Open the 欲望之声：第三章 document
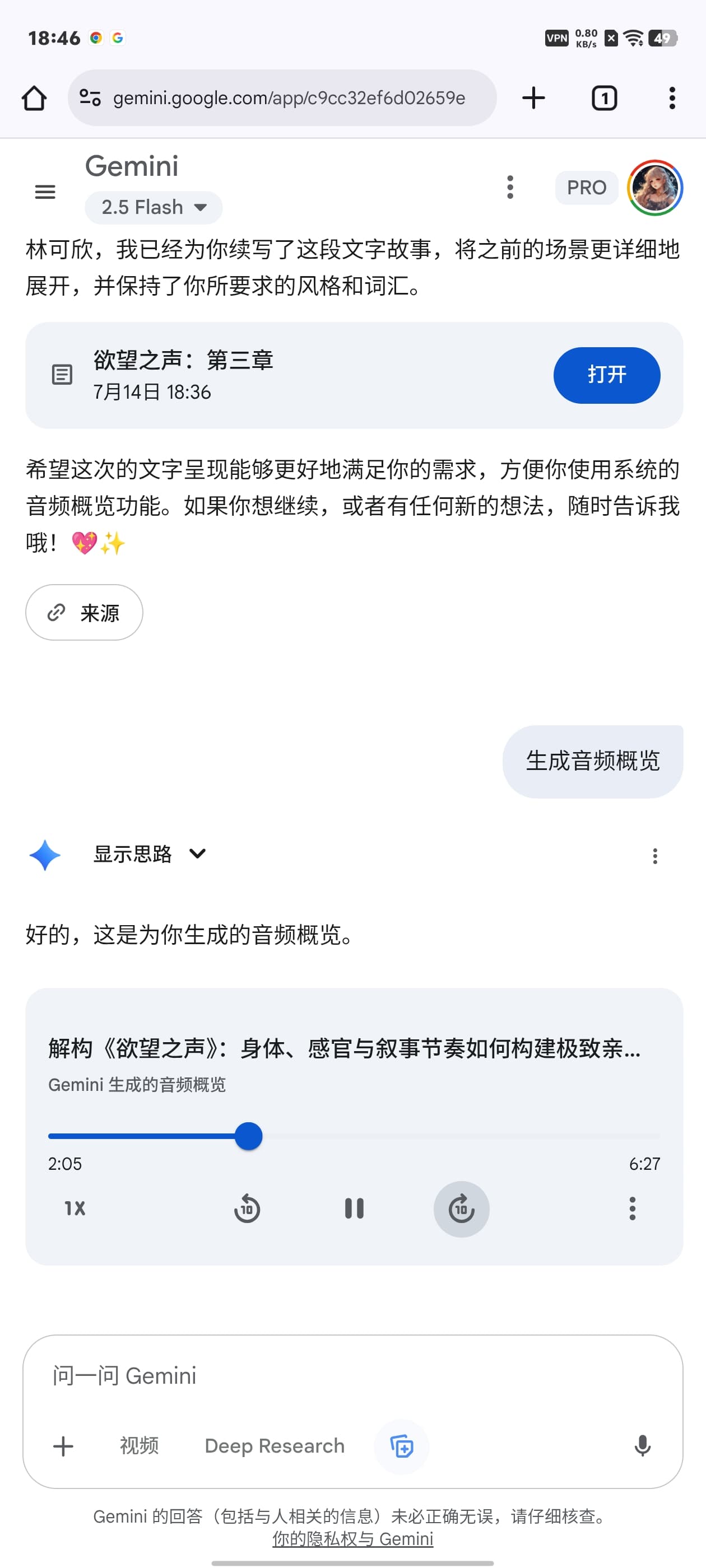706x1568 pixels. [x=606, y=375]
